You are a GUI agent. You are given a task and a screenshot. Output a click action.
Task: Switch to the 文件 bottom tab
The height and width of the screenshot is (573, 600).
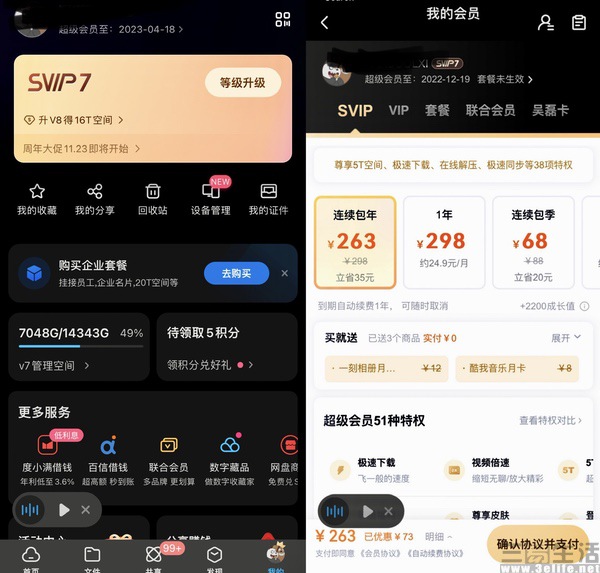pyautogui.click(x=92, y=557)
